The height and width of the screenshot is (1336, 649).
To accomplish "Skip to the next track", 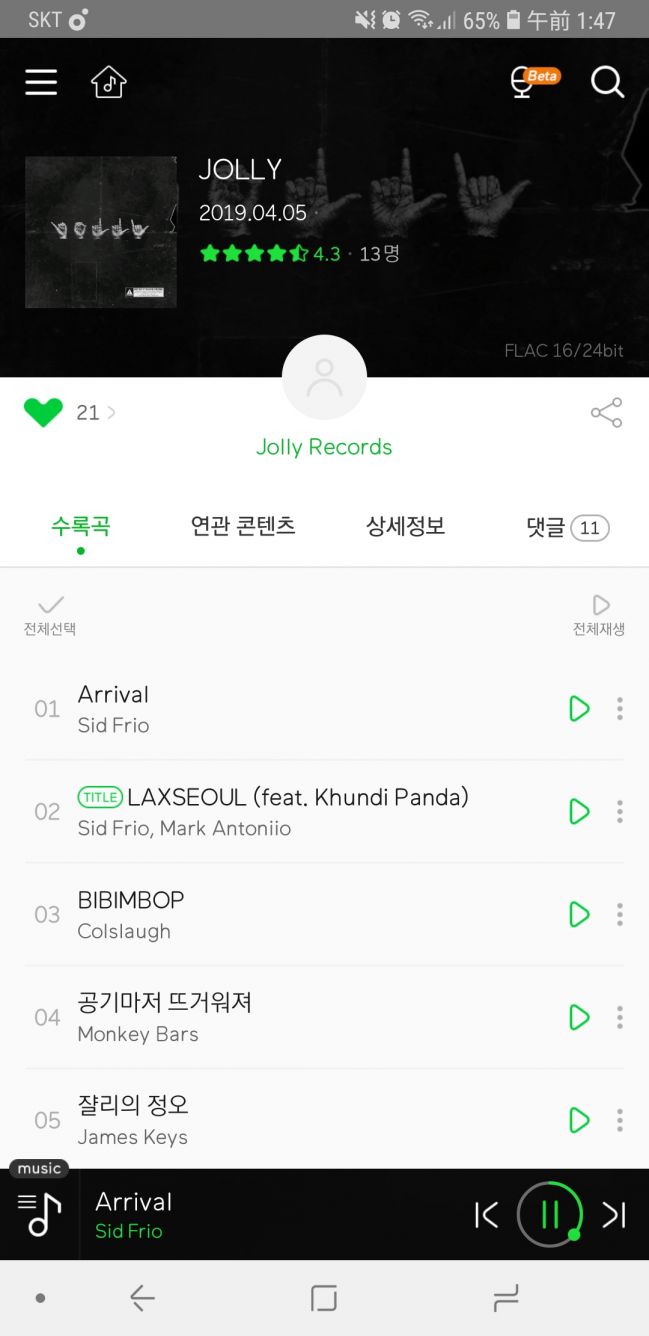I will (613, 1215).
